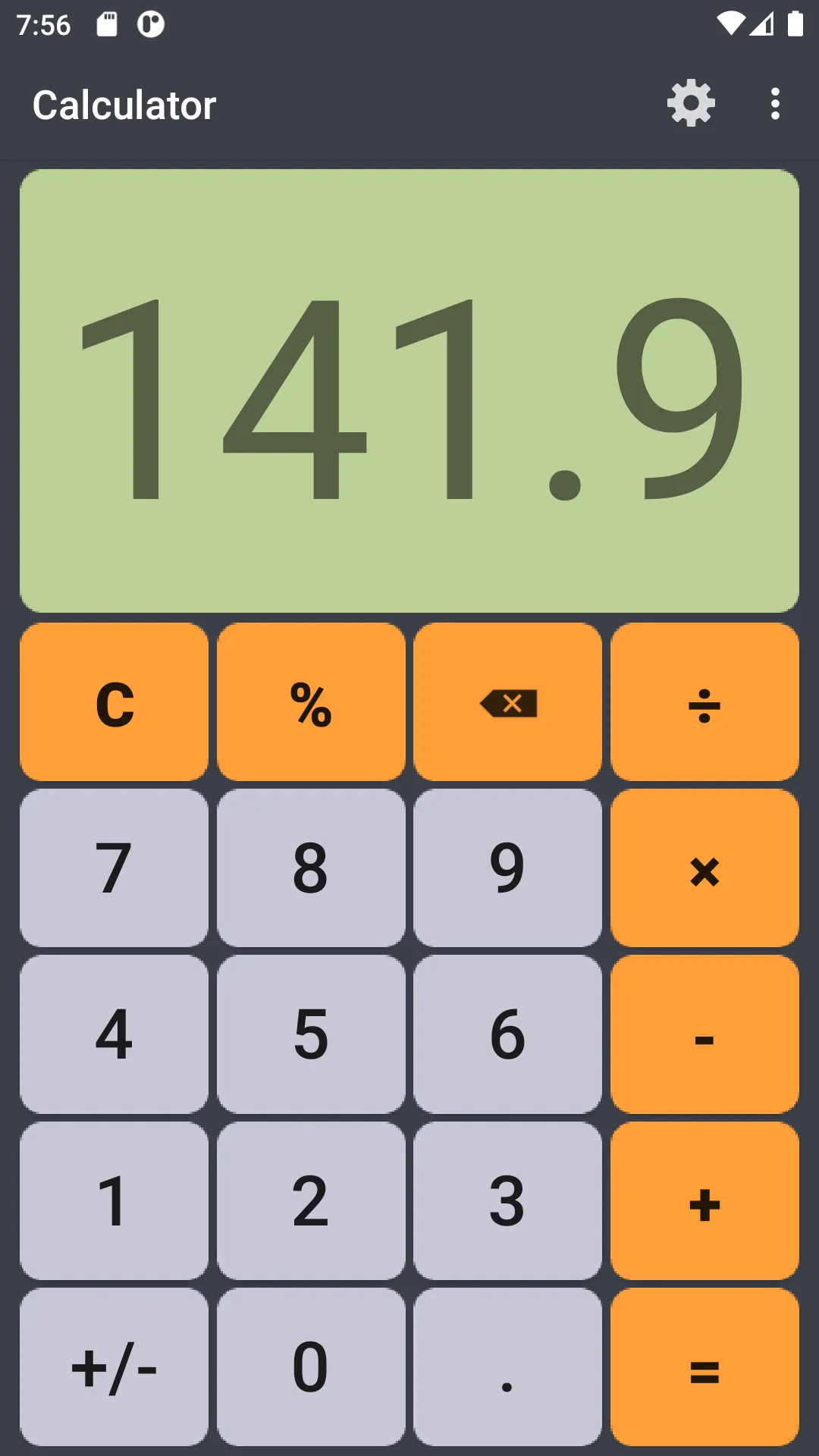Enter the digit 1
This screenshot has width=819, height=1456.
click(x=115, y=1201)
